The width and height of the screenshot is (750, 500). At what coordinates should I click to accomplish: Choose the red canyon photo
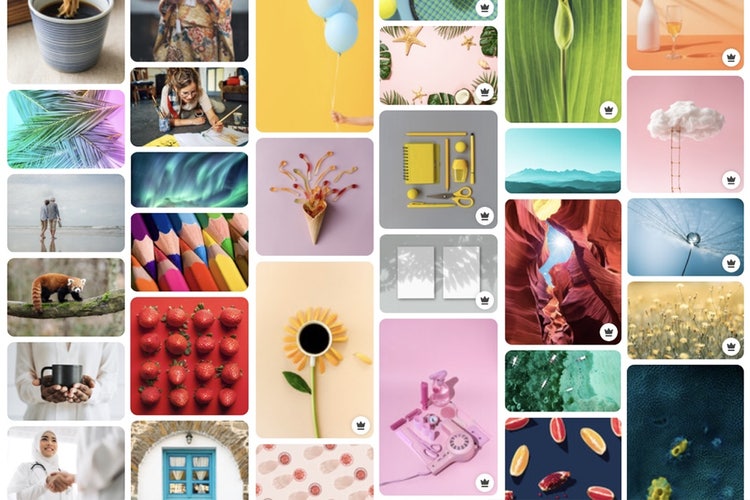pyautogui.click(x=562, y=271)
